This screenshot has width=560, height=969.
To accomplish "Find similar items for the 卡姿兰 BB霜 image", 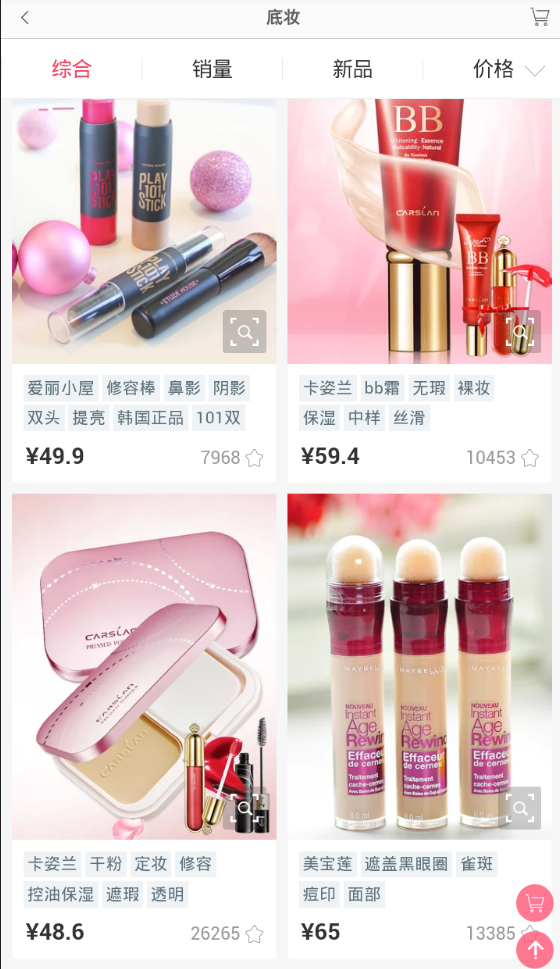I will [520, 332].
